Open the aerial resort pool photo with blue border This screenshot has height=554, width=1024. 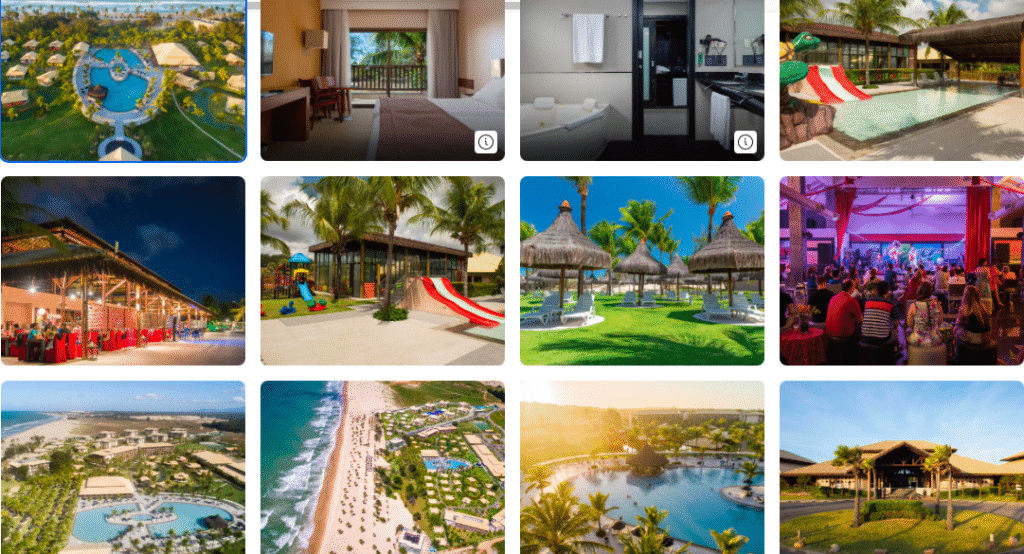(x=123, y=80)
